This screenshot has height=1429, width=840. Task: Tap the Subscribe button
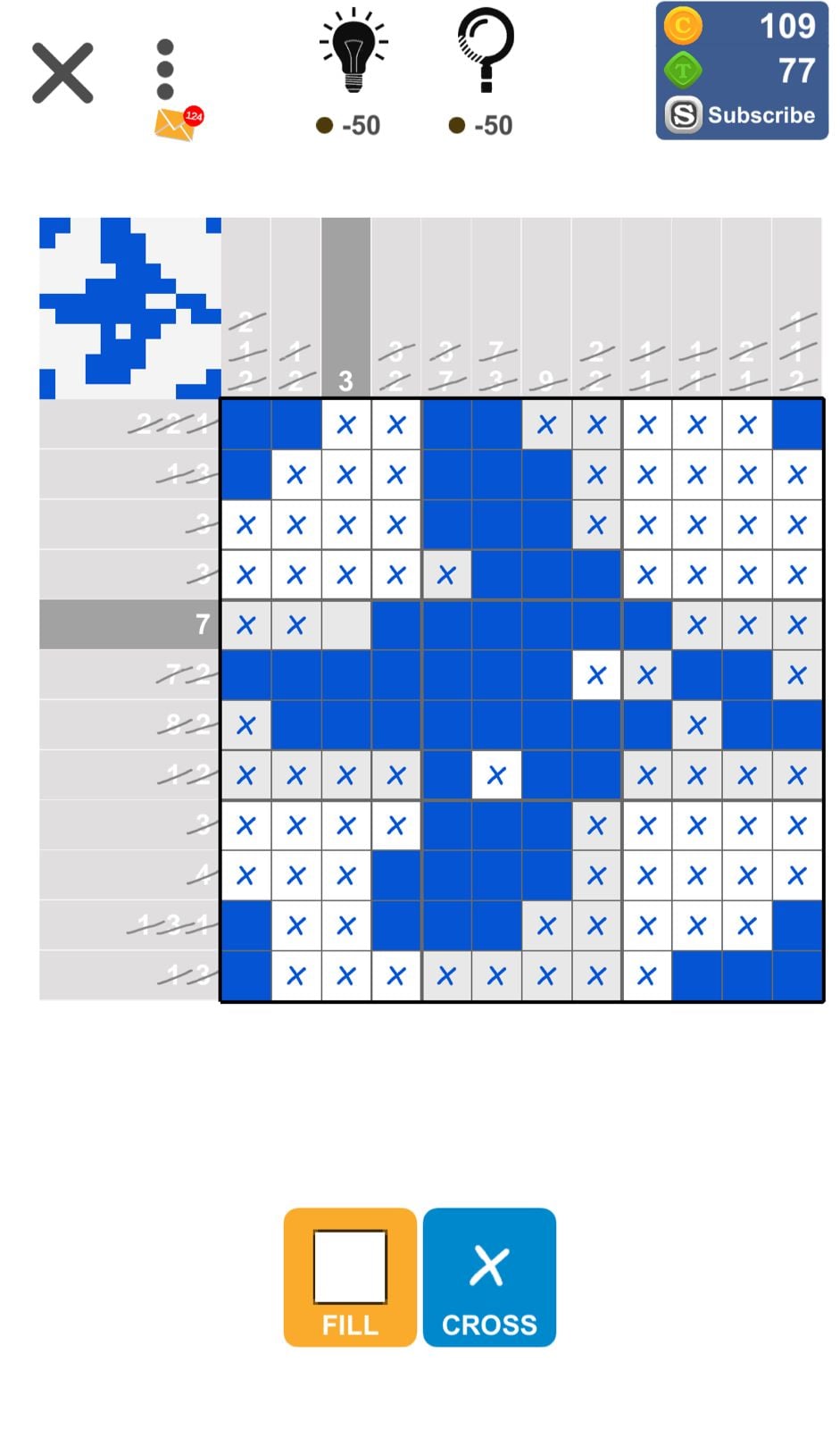(x=742, y=115)
